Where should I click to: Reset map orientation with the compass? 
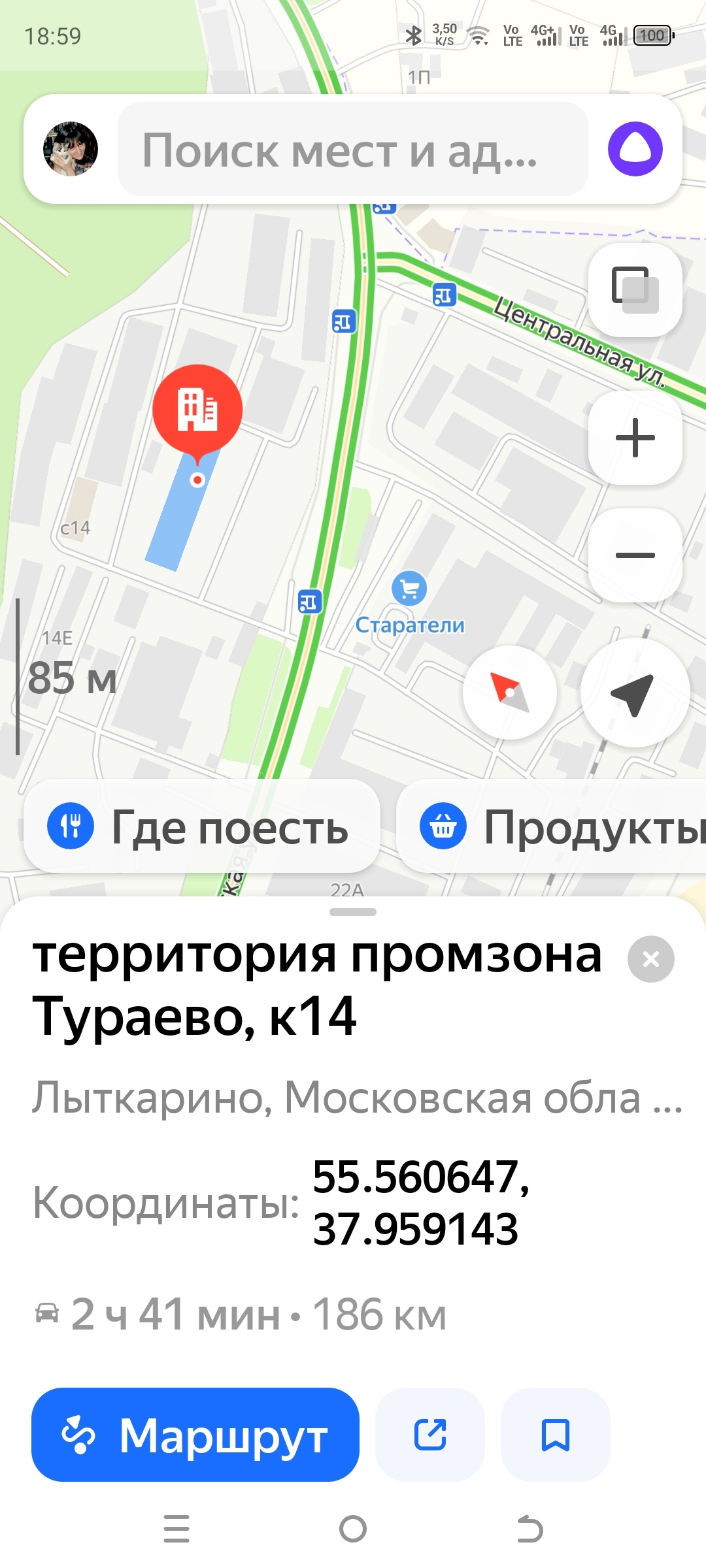509,693
